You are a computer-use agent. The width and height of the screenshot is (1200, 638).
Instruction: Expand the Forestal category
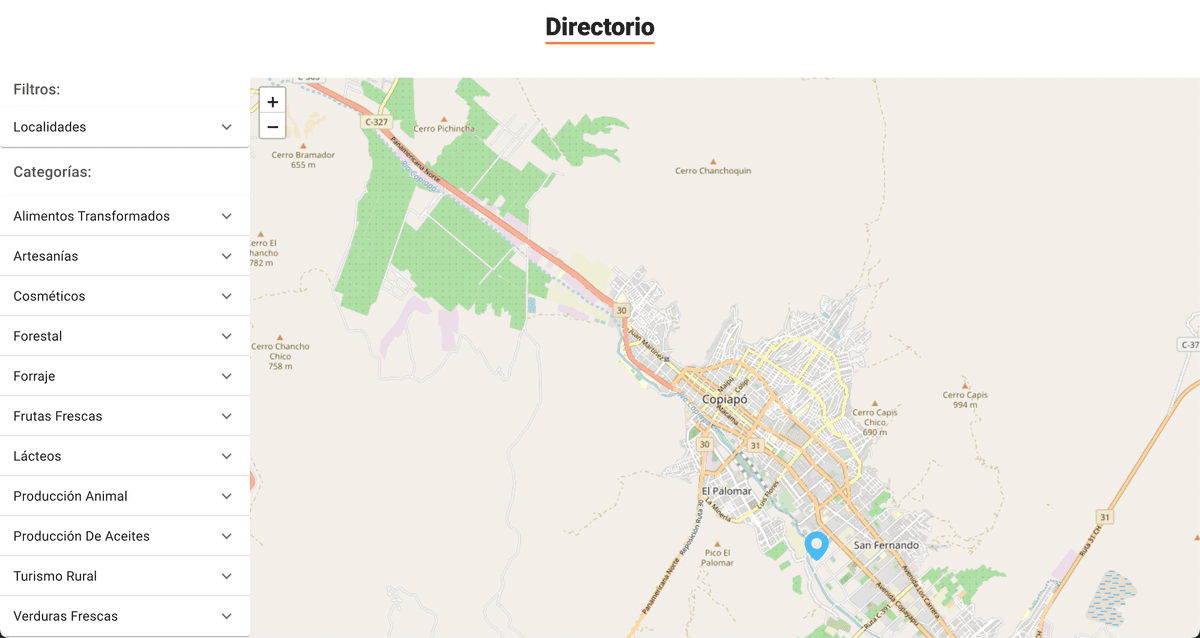tap(124, 336)
